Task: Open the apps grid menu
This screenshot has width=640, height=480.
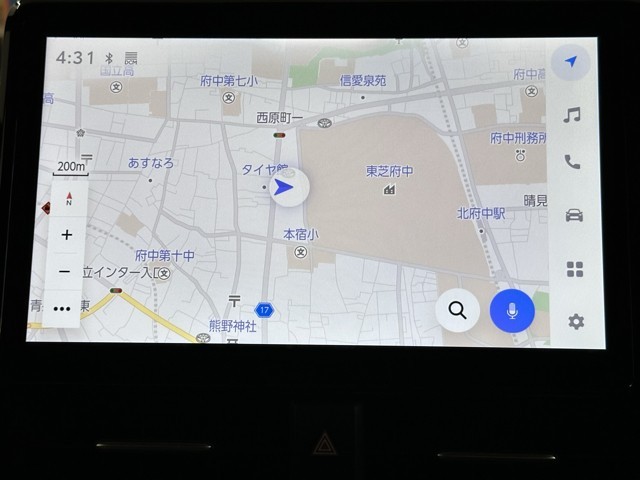Action: (574, 269)
